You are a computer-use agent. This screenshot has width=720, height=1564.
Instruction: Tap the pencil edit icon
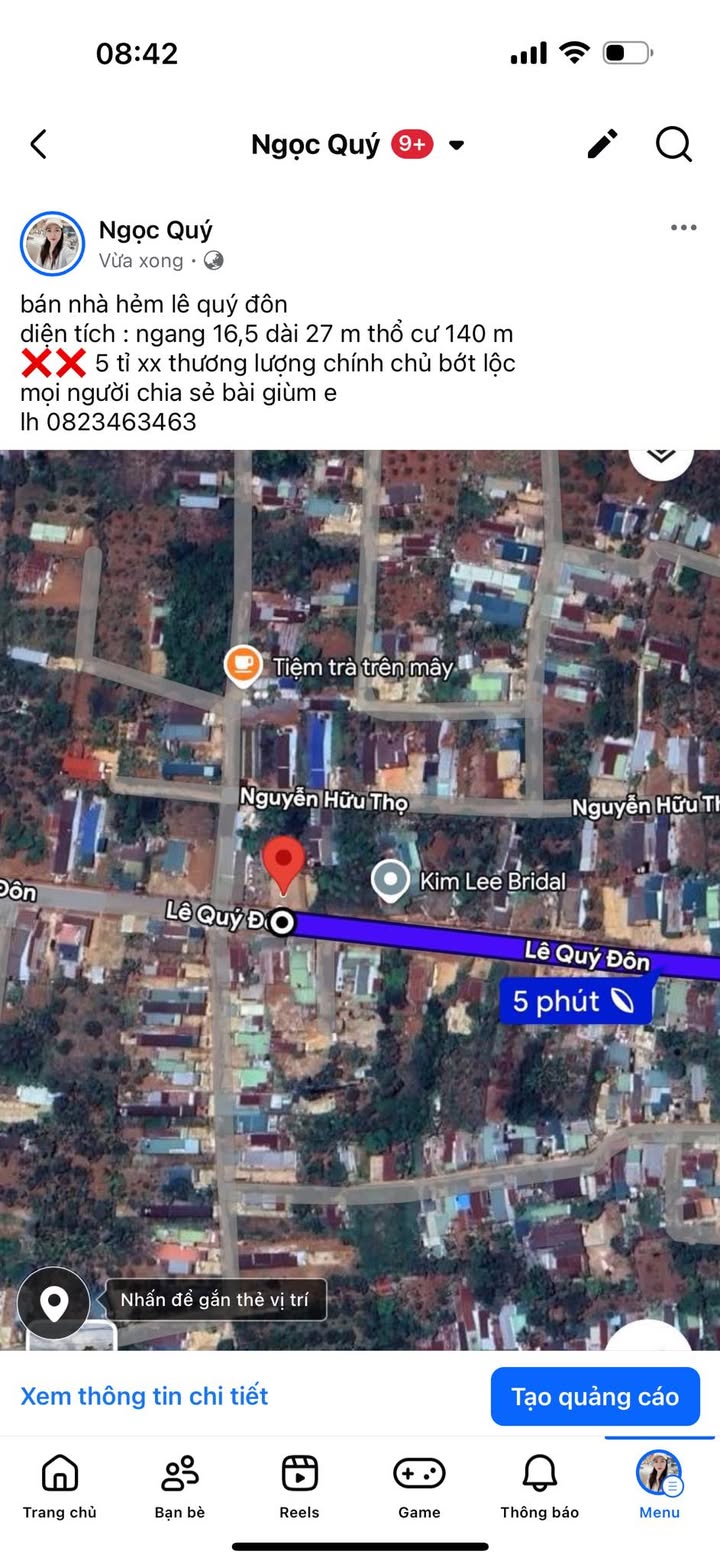[602, 145]
